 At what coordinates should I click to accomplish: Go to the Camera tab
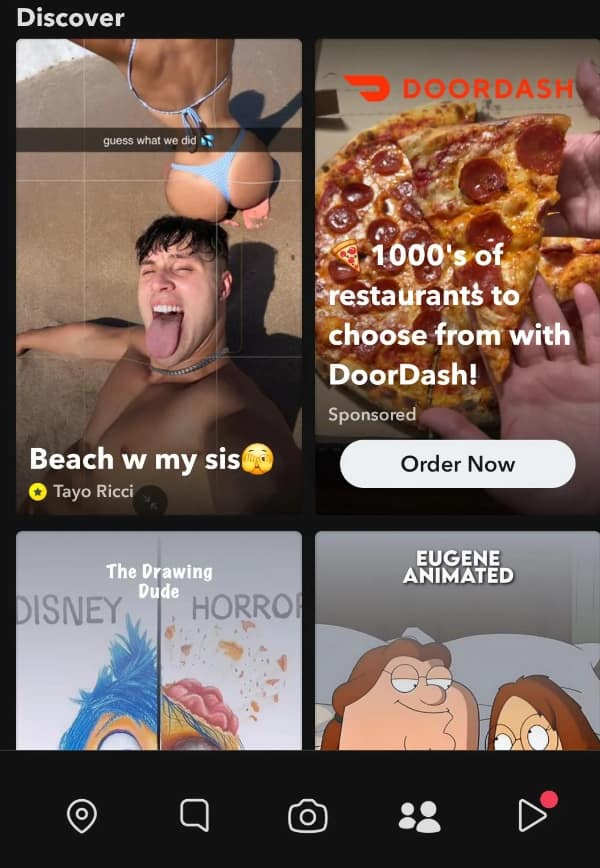[307, 816]
